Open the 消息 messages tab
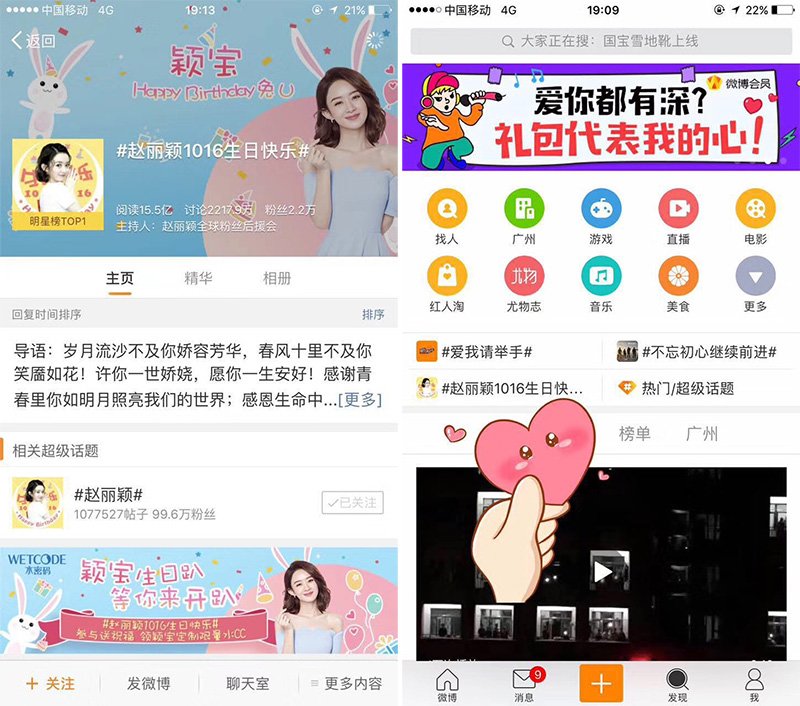 tap(524, 684)
